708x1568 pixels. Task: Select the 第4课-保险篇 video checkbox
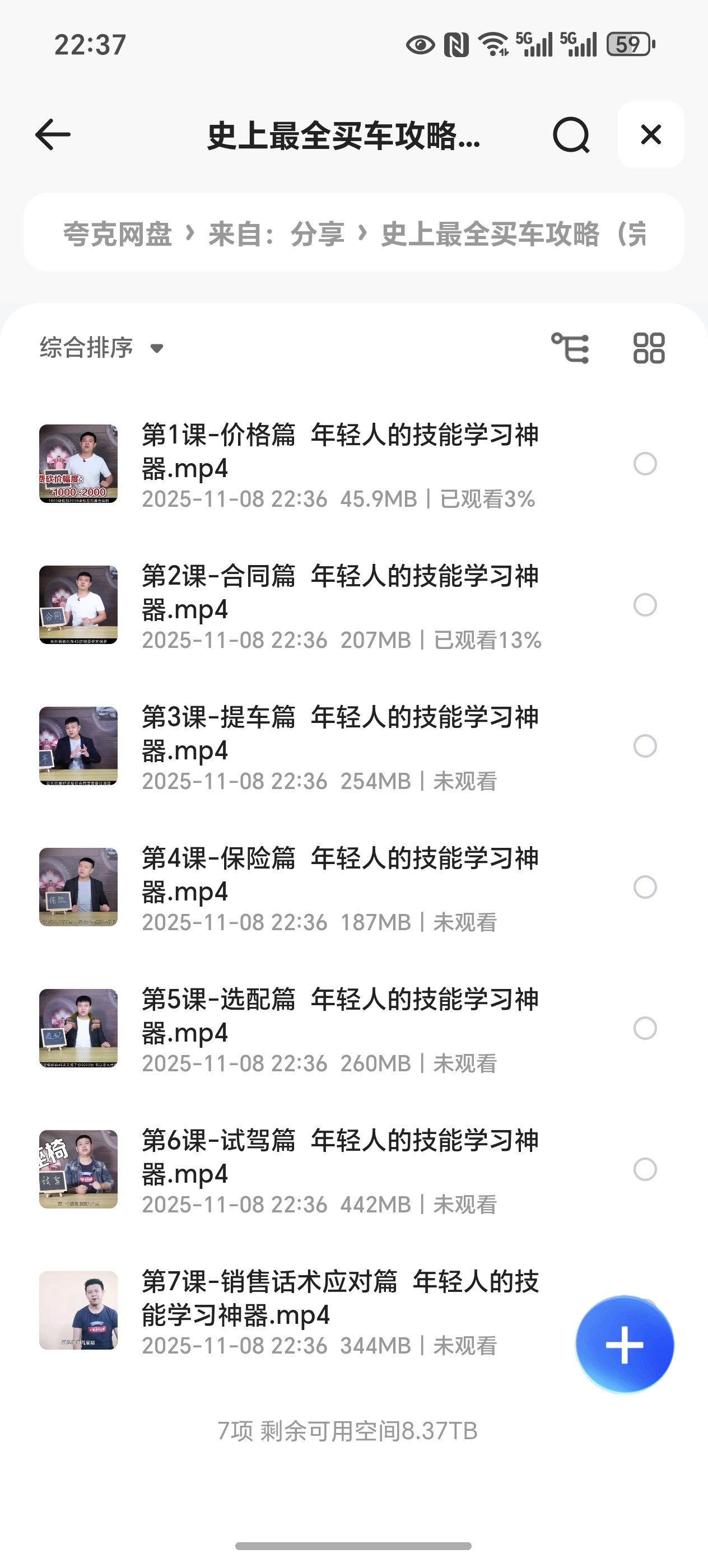point(644,887)
